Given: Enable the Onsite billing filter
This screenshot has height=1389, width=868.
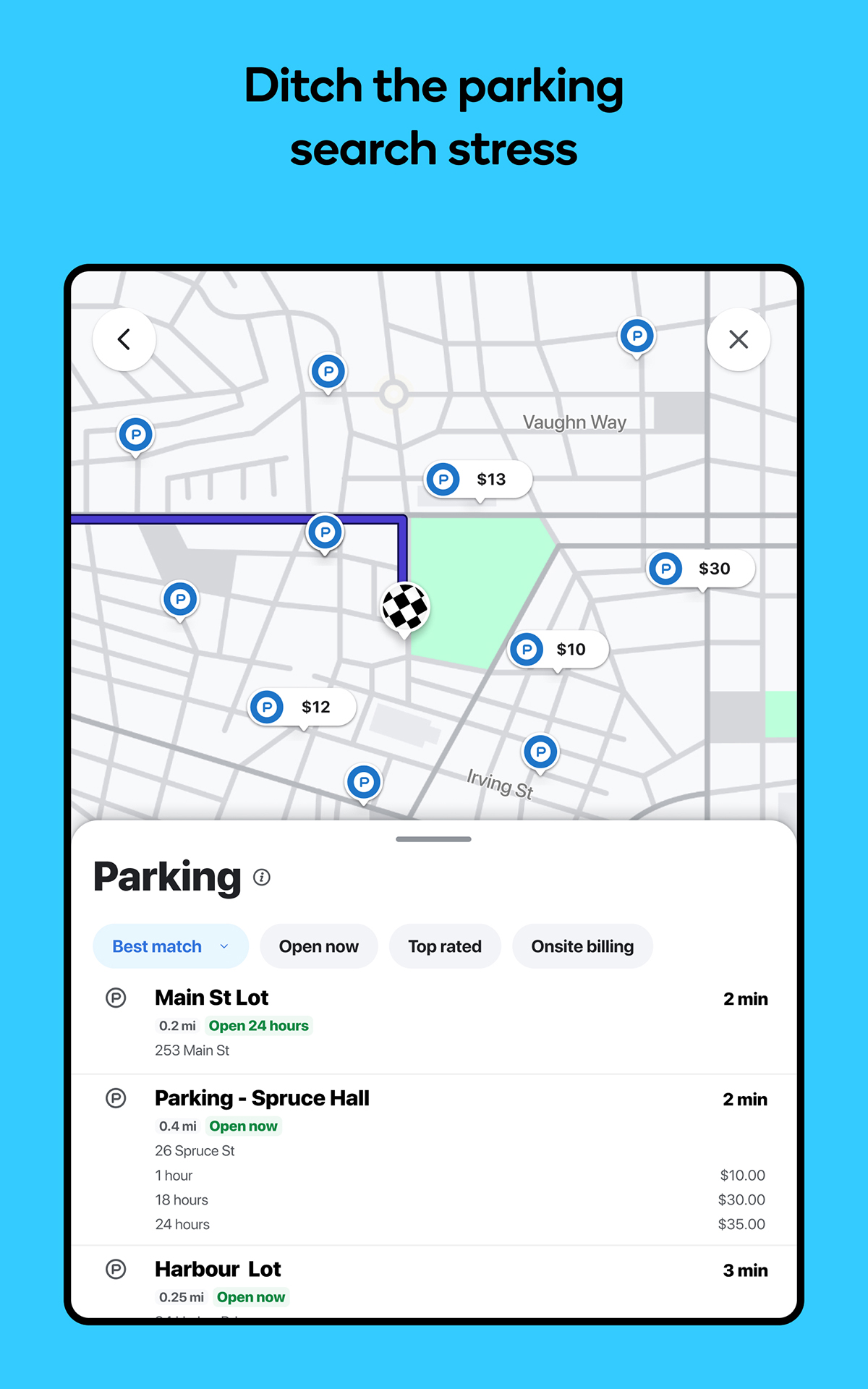Looking at the screenshot, I should click(x=582, y=946).
